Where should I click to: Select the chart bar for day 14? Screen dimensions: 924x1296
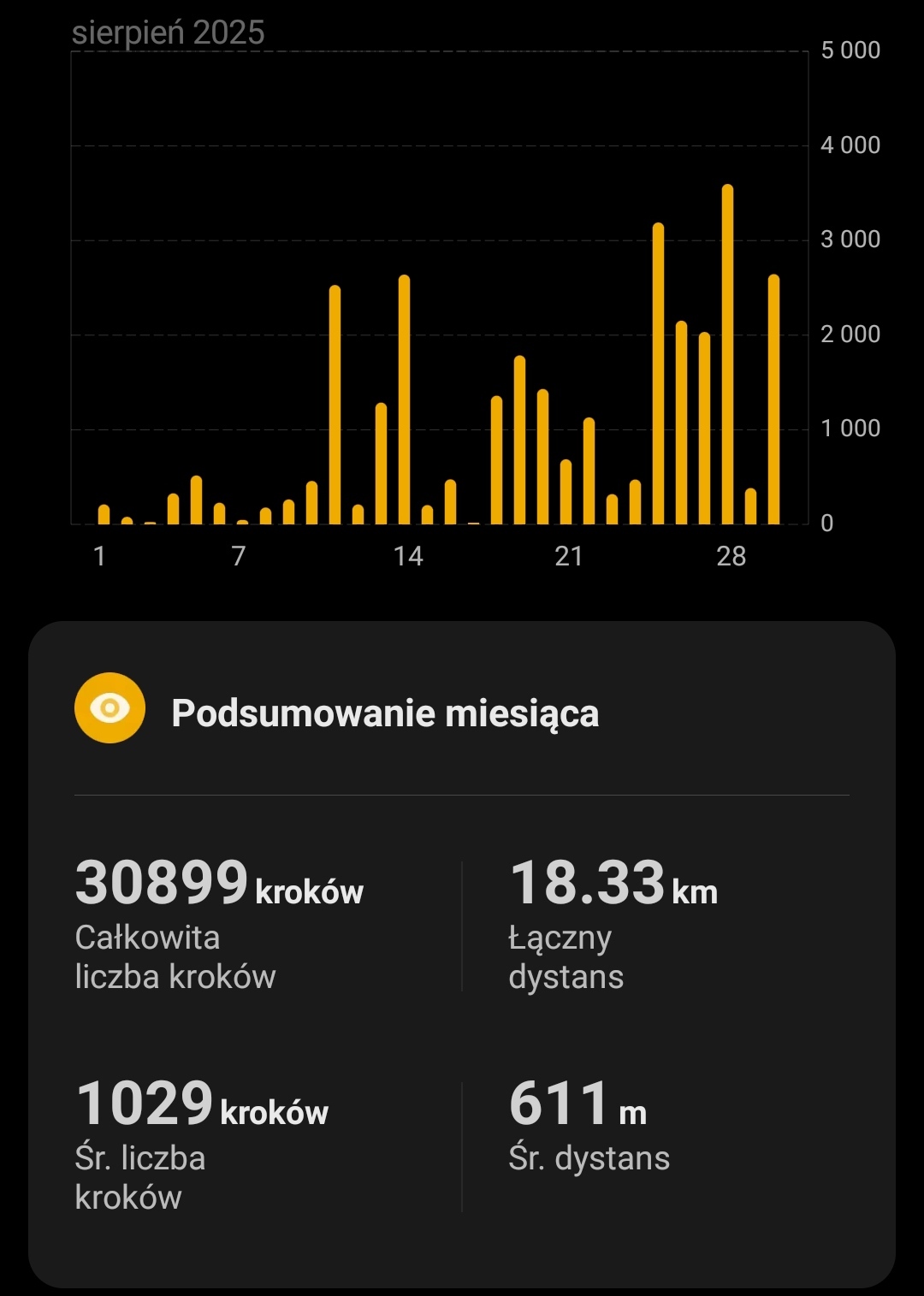click(x=404, y=399)
